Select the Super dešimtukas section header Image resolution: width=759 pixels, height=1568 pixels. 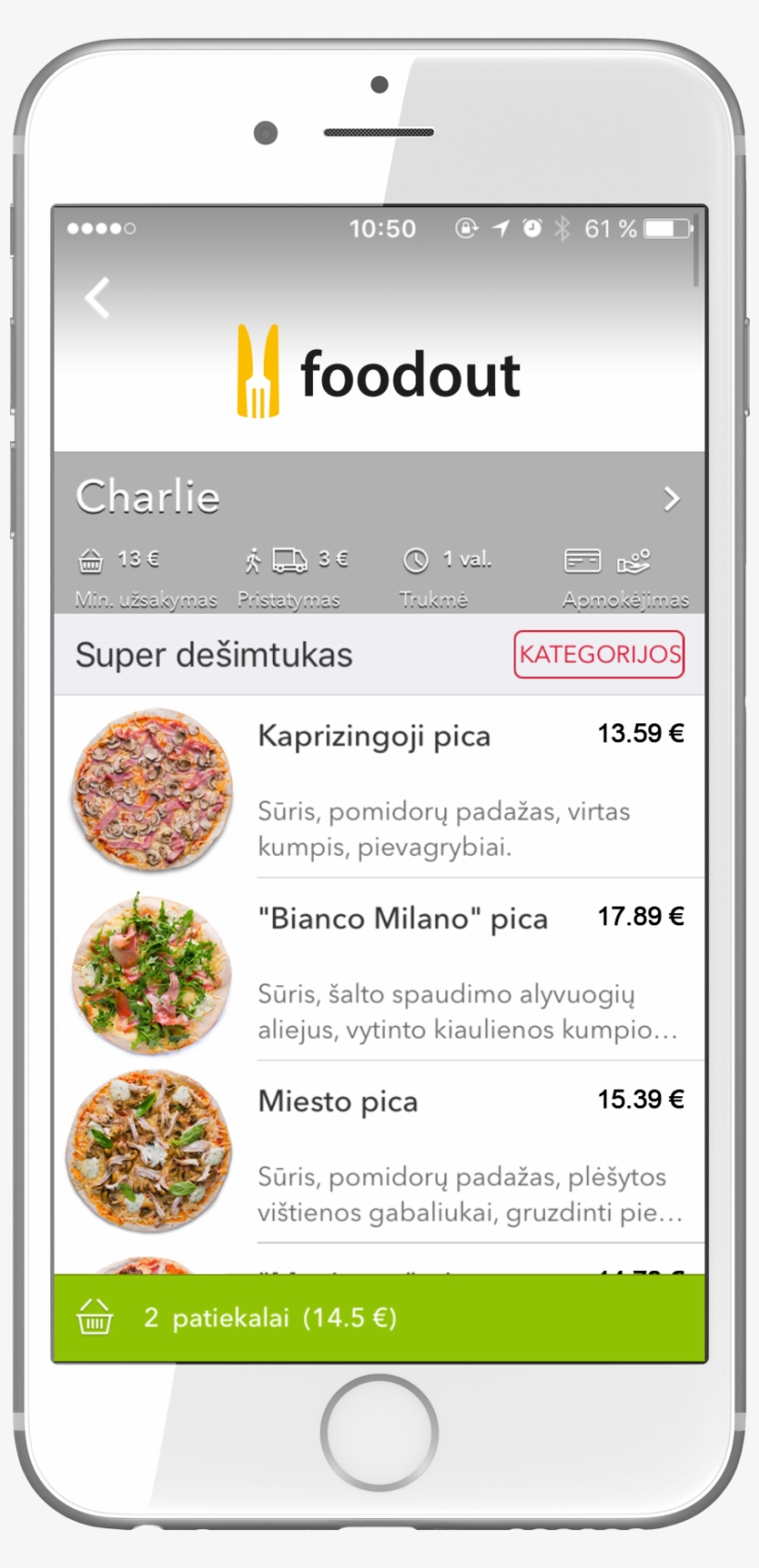click(x=214, y=654)
